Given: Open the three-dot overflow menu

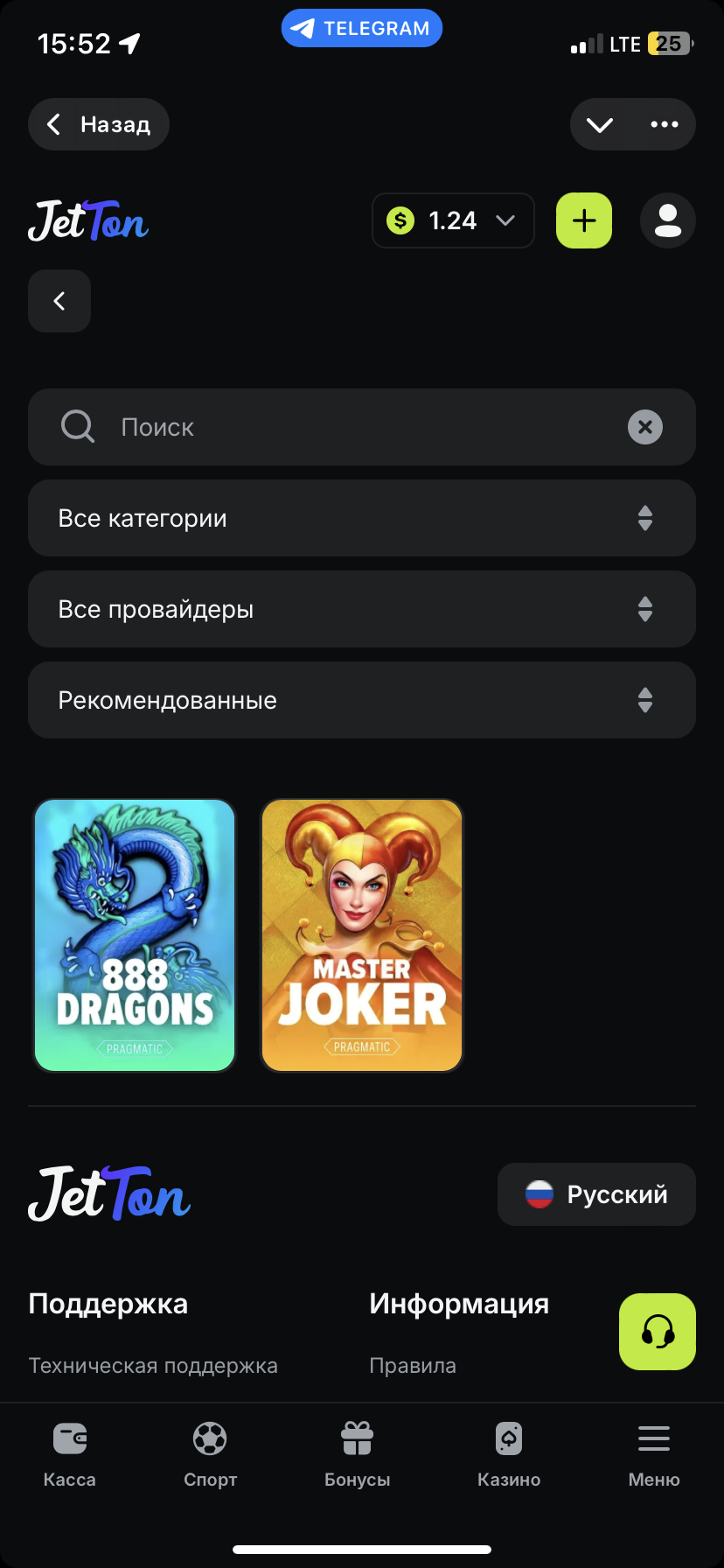Looking at the screenshot, I should 665,124.
